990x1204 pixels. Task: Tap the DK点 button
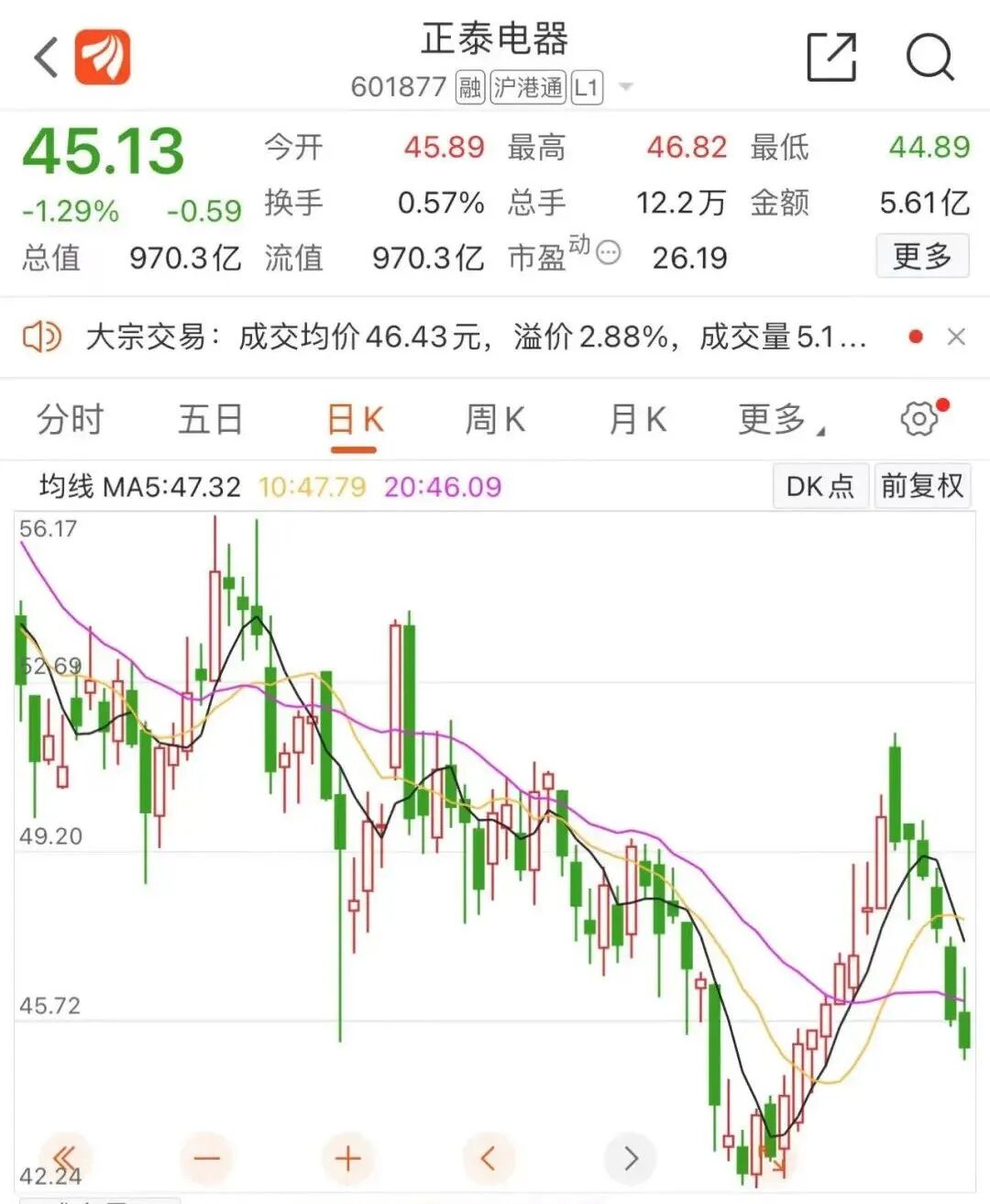point(820,485)
